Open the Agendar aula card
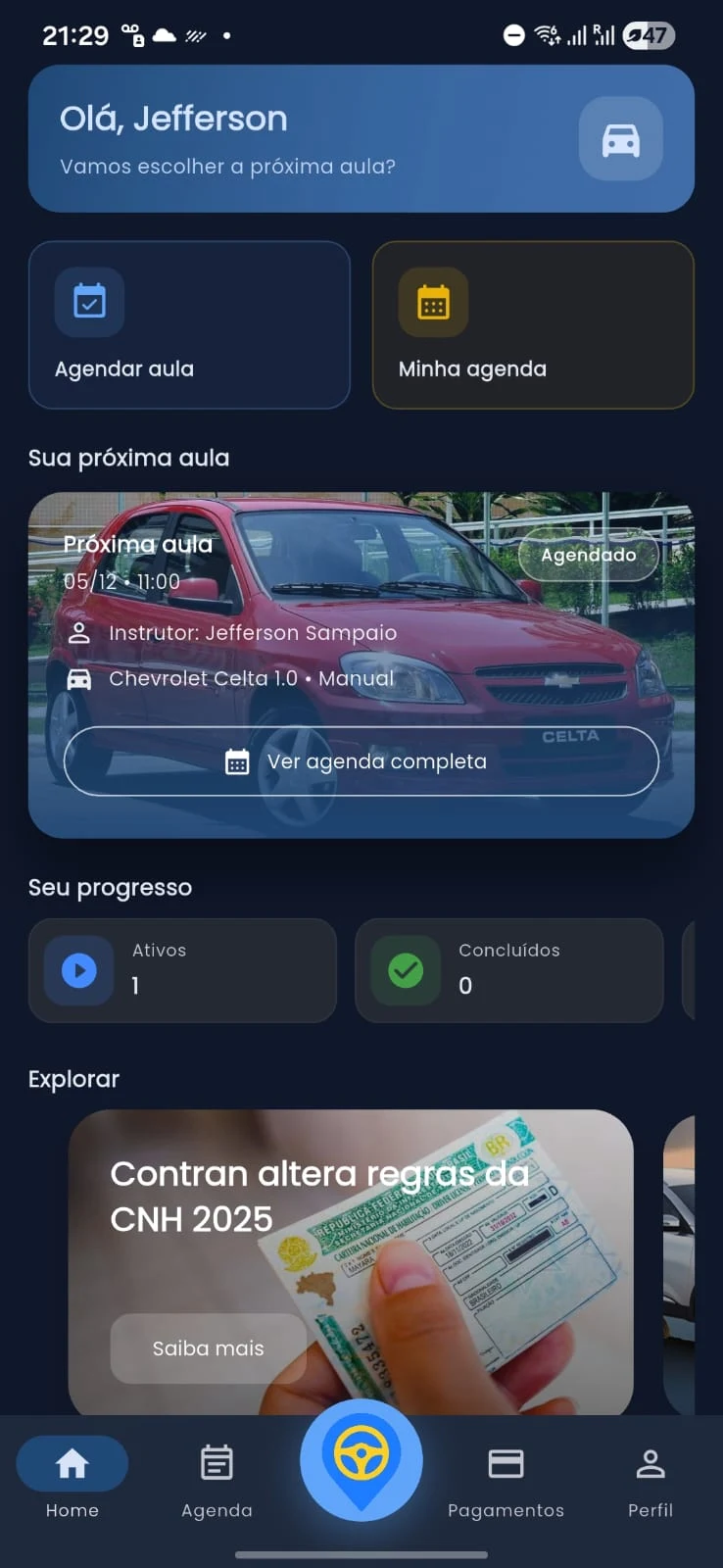This screenshot has height=1568, width=723. (x=189, y=325)
